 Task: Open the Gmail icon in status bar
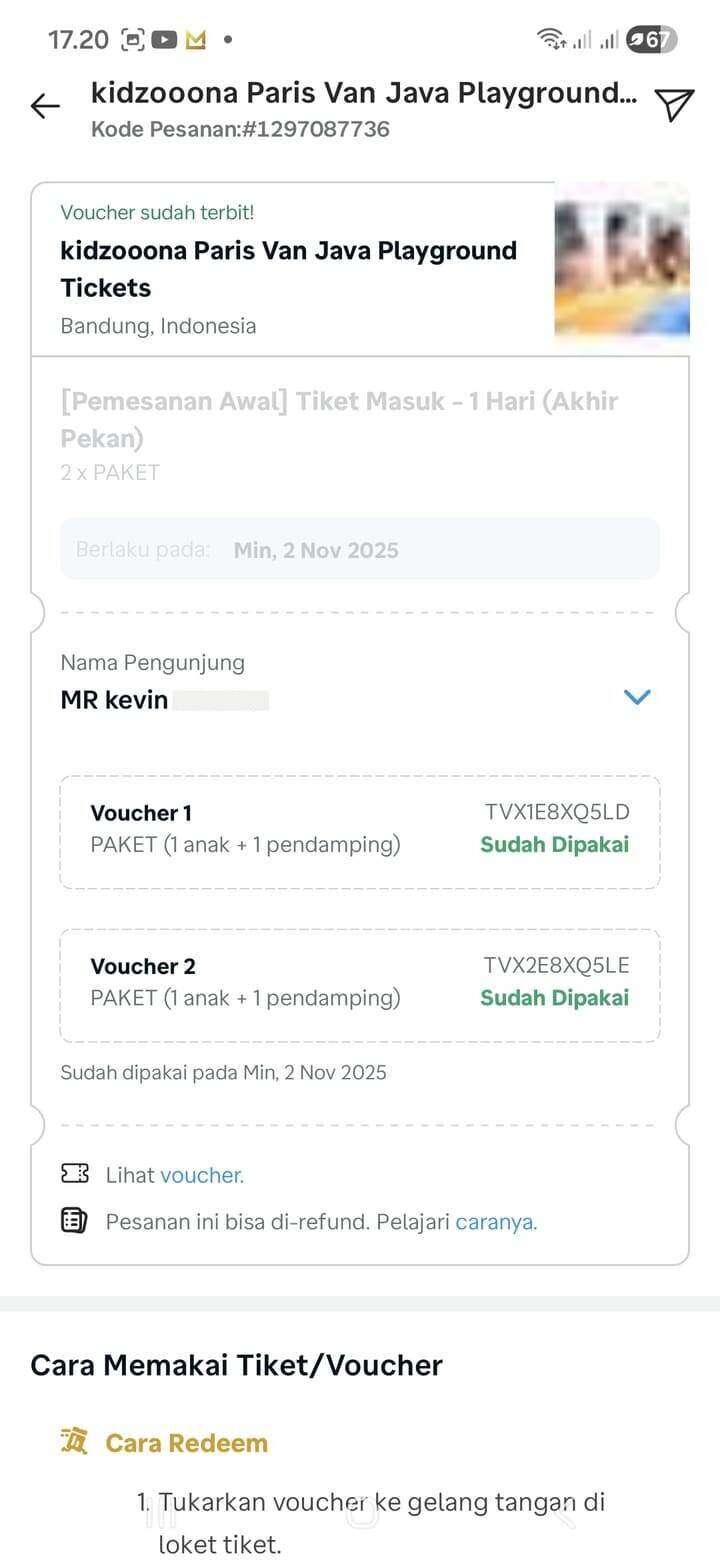(196, 40)
